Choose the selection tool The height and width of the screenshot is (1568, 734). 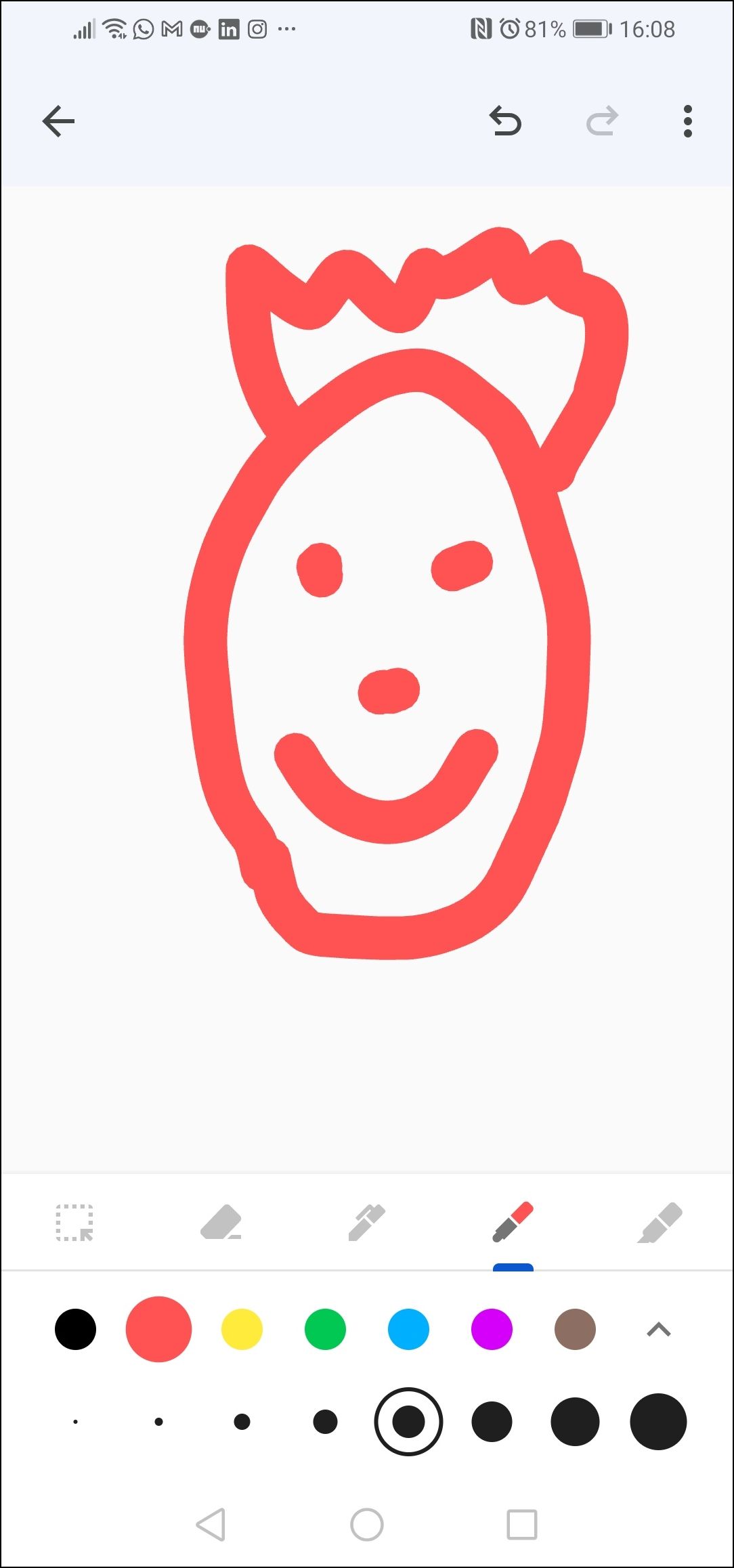[74, 1223]
